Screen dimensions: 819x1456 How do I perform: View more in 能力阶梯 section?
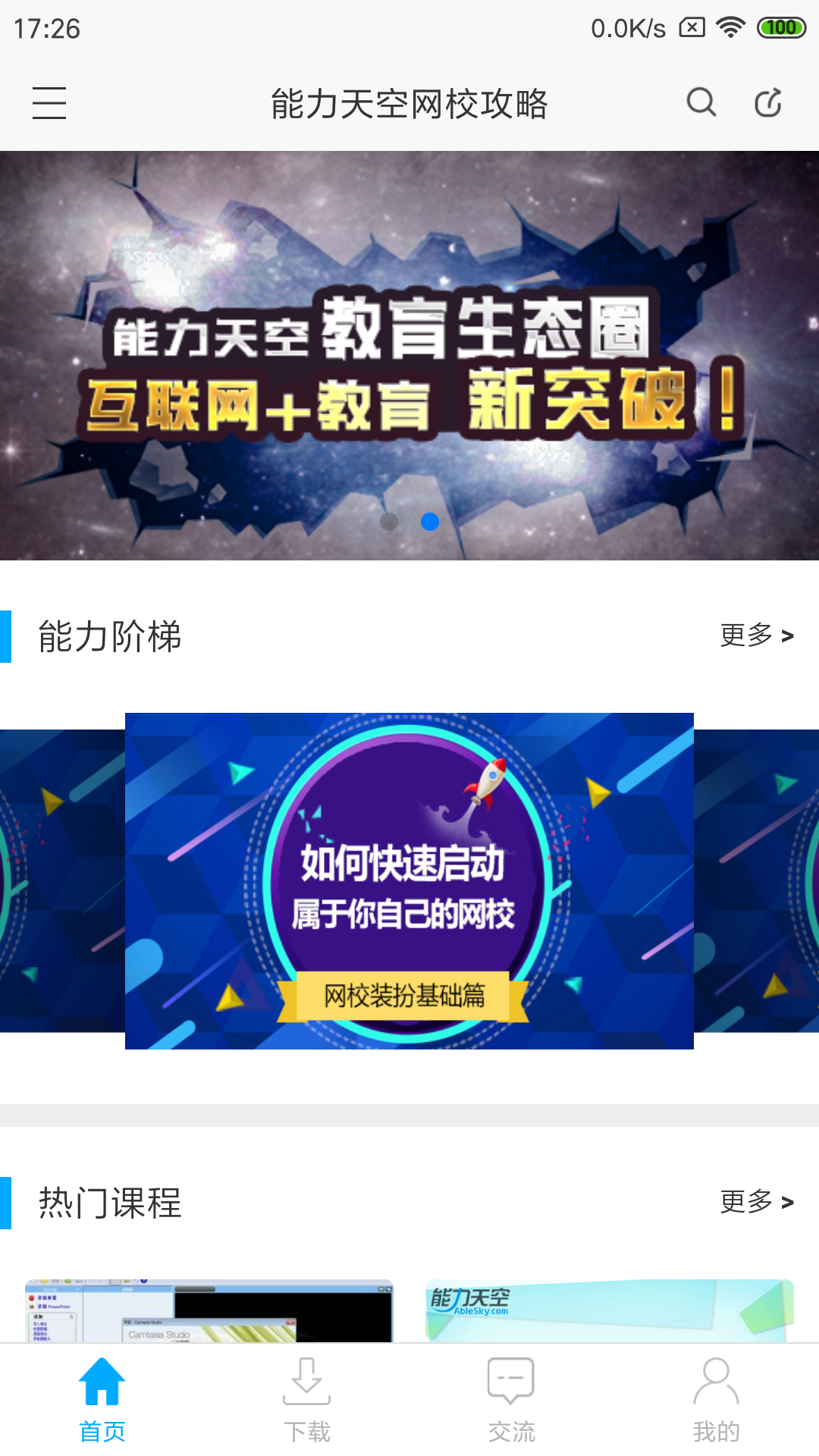[x=757, y=635]
